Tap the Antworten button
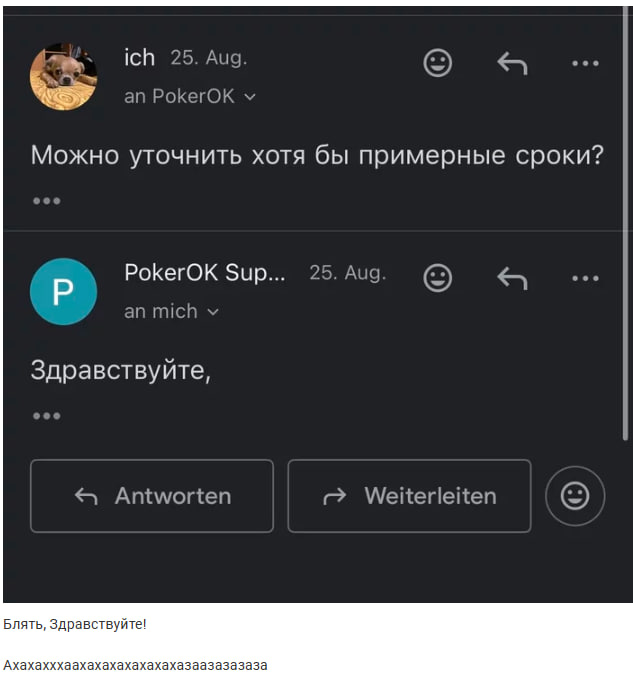The height and width of the screenshot is (683, 633). [152, 496]
